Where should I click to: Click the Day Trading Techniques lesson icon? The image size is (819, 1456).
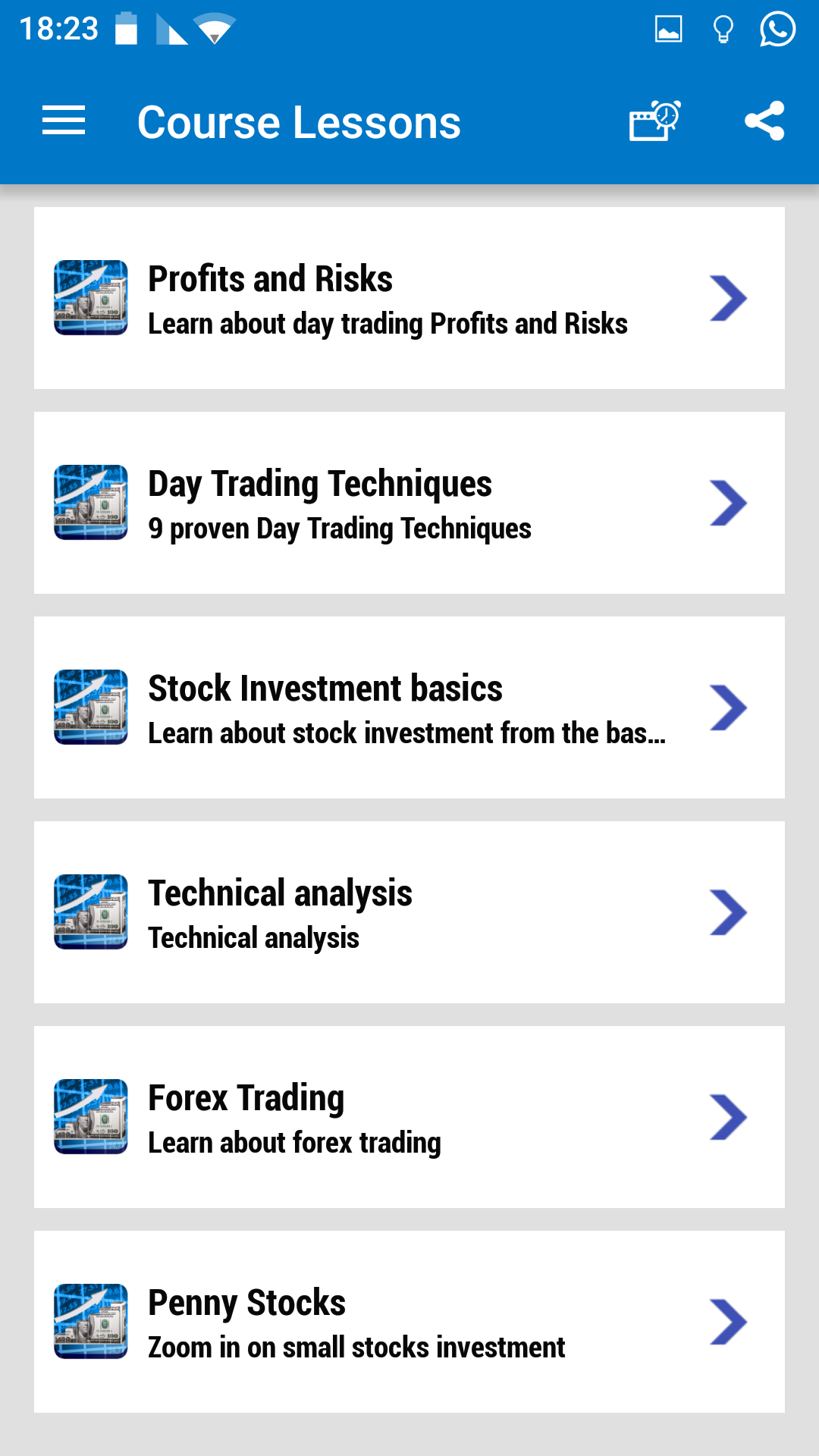90,503
